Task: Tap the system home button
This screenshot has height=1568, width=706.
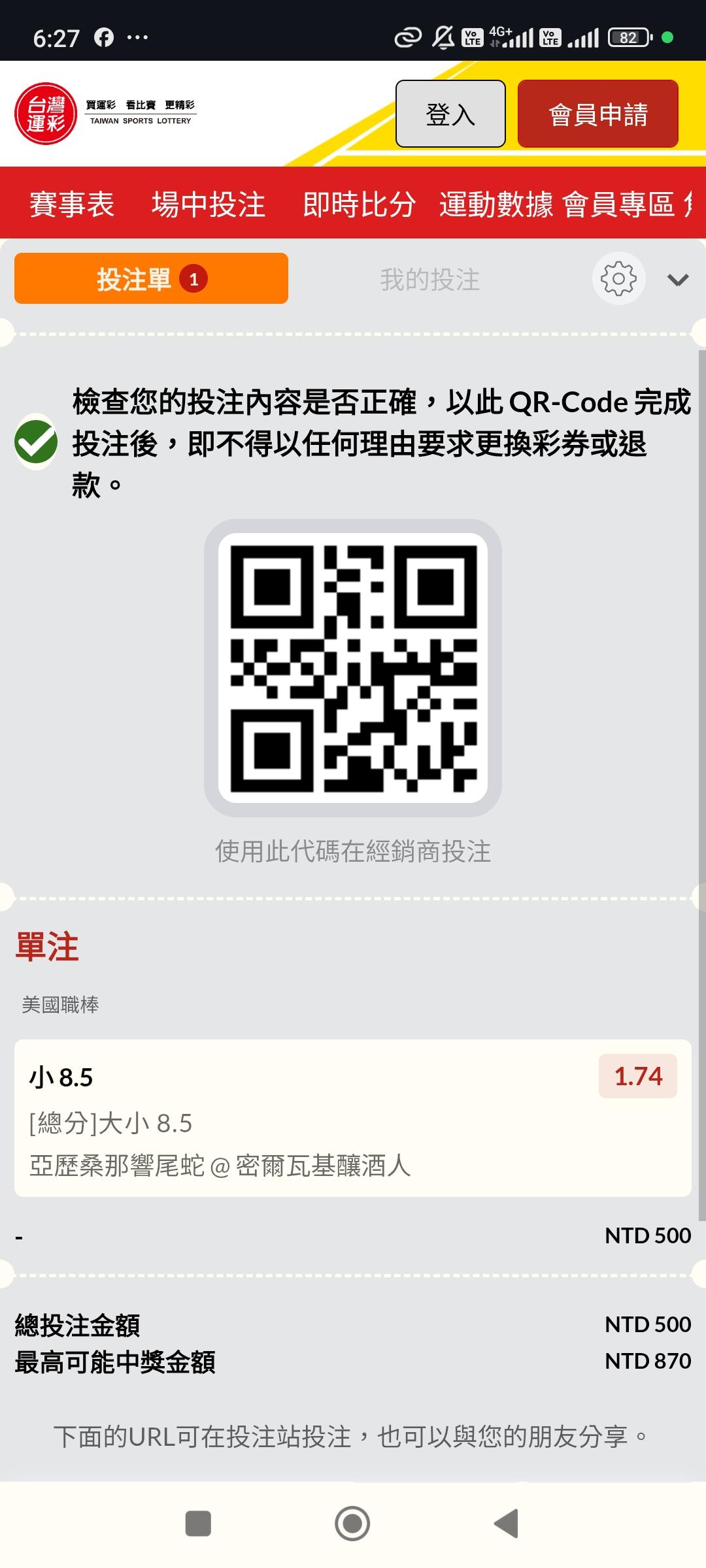Action: [352, 1524]
